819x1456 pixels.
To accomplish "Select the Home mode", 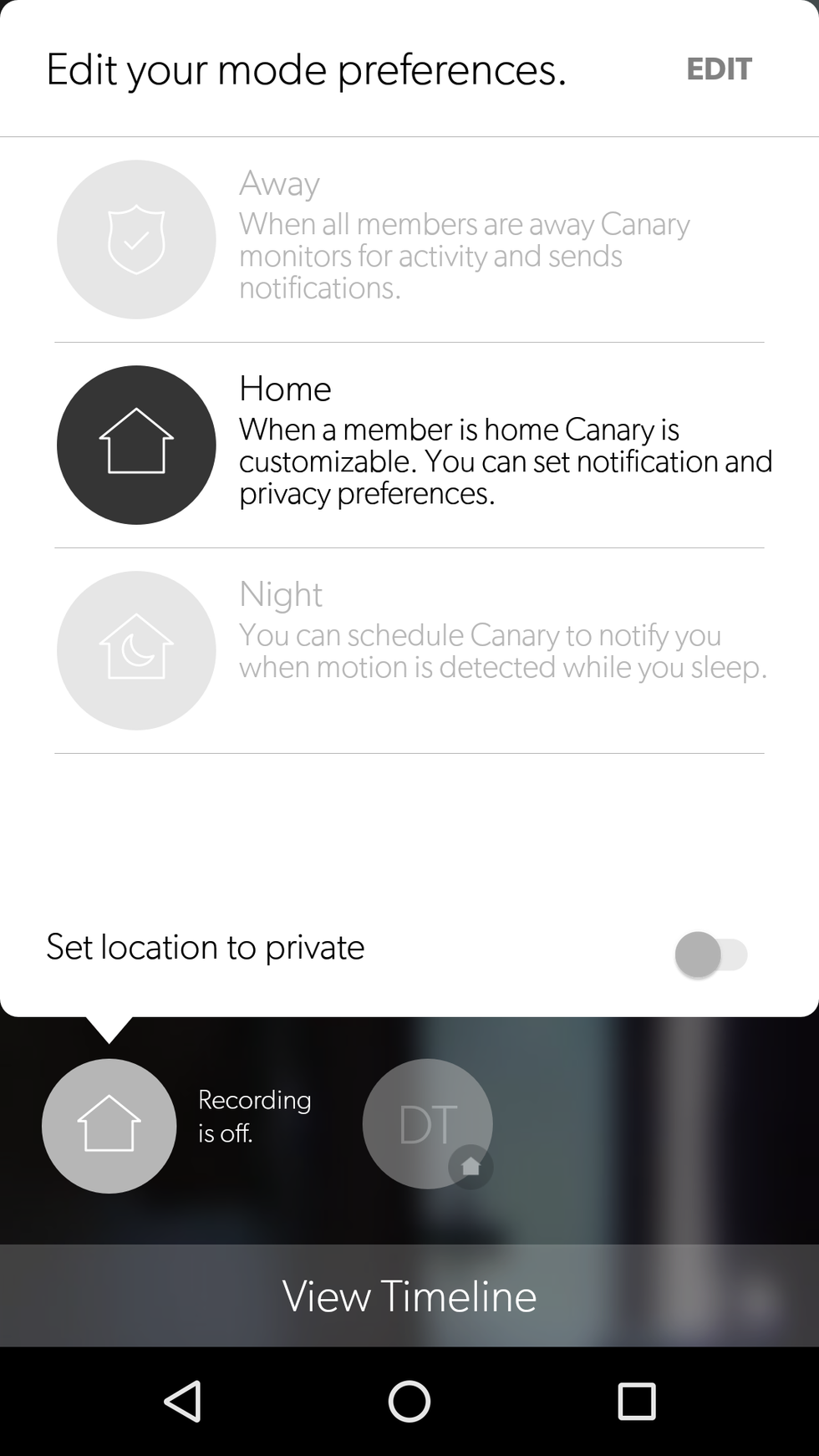I will (136, 445).
